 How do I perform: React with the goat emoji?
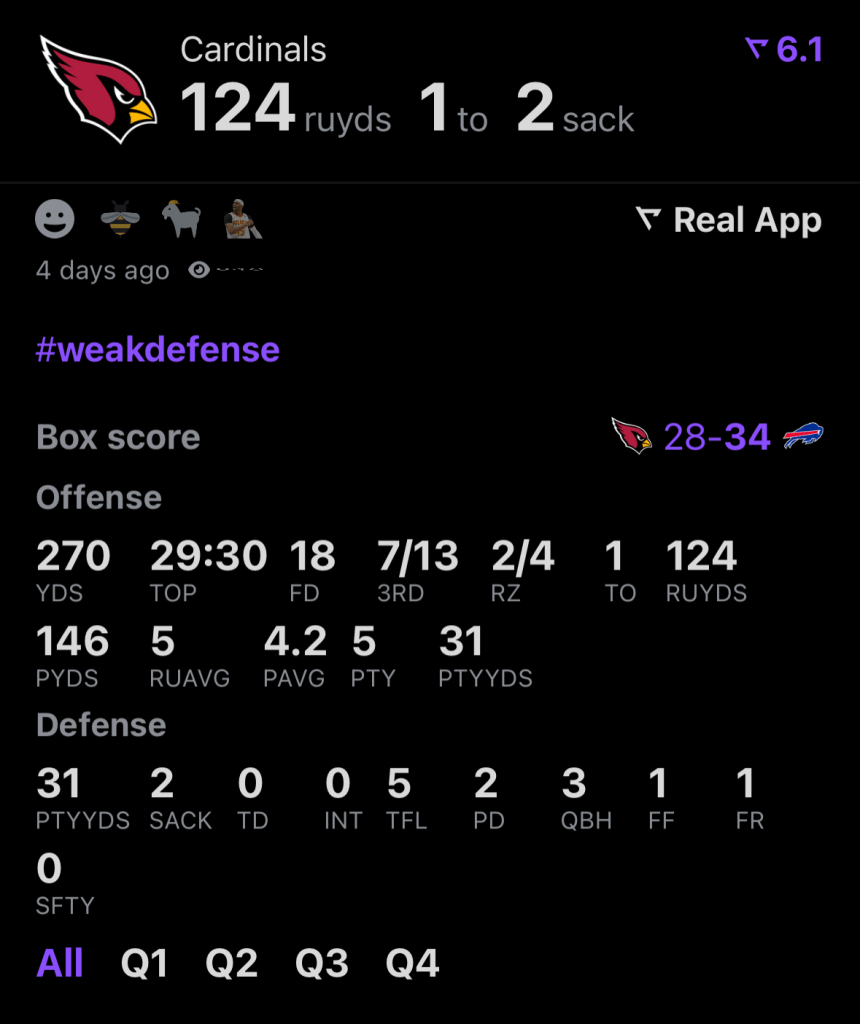[x=181, y=218]
